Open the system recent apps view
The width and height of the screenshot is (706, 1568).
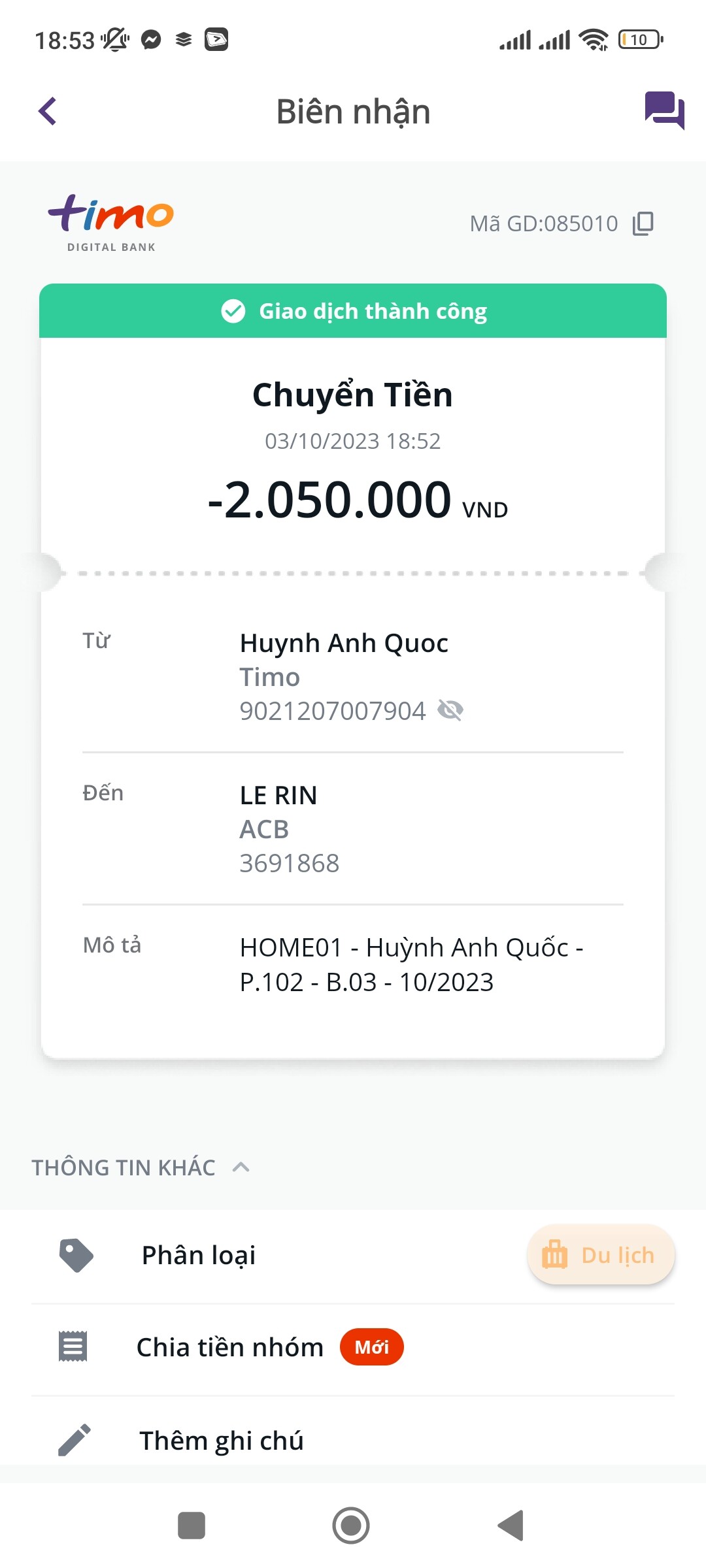pyautogui.click(x=192, y=1526)
